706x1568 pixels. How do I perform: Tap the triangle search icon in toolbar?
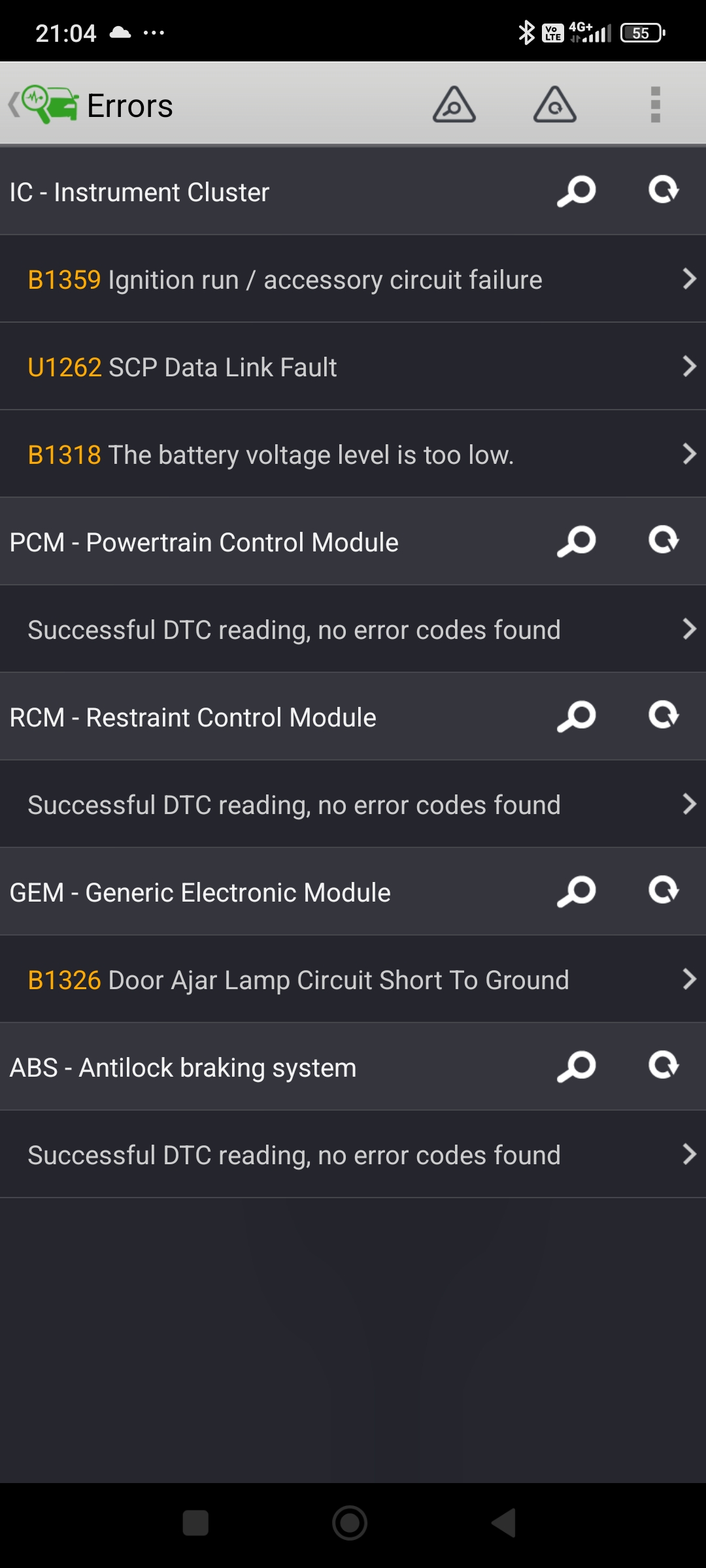[454, 105]
